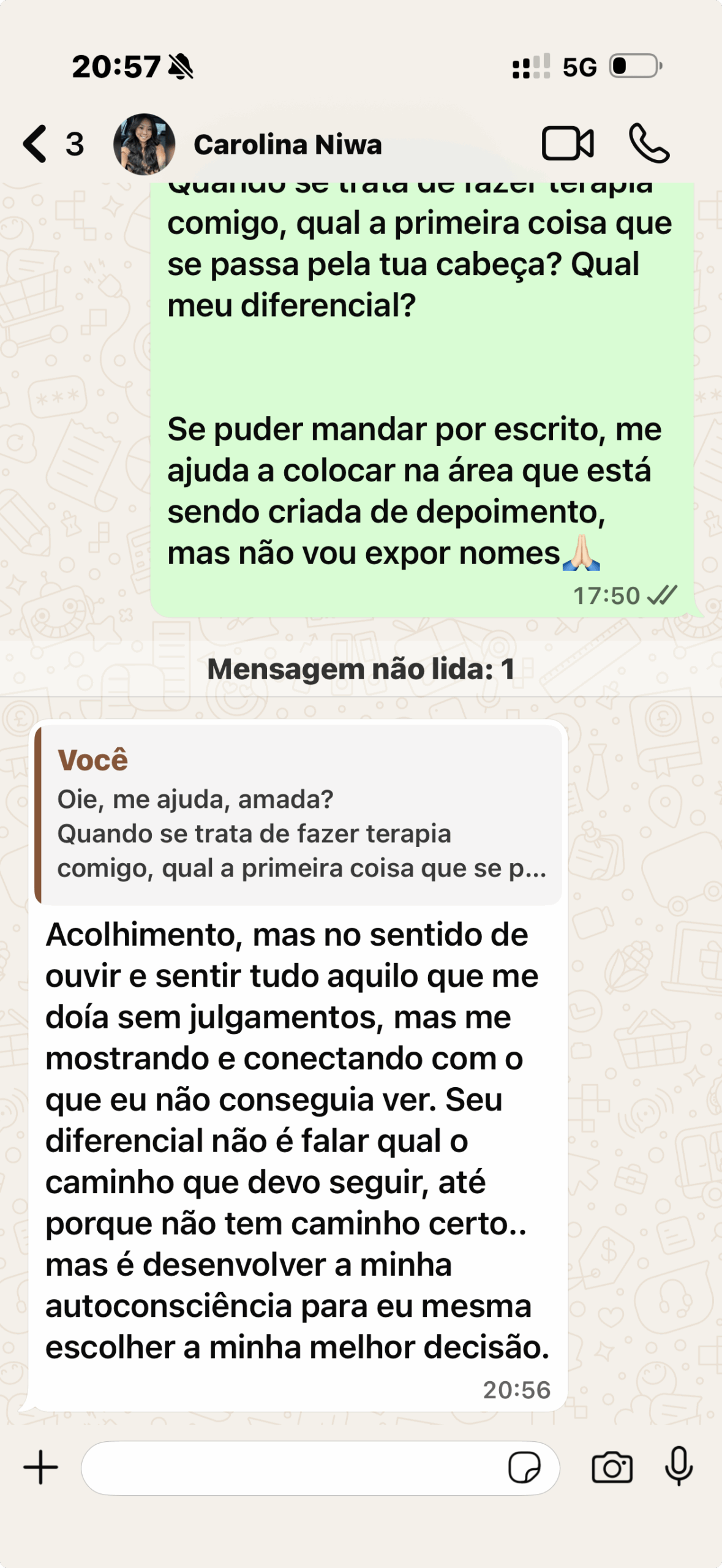Open the attachment plus menu

pos(41,1468)
